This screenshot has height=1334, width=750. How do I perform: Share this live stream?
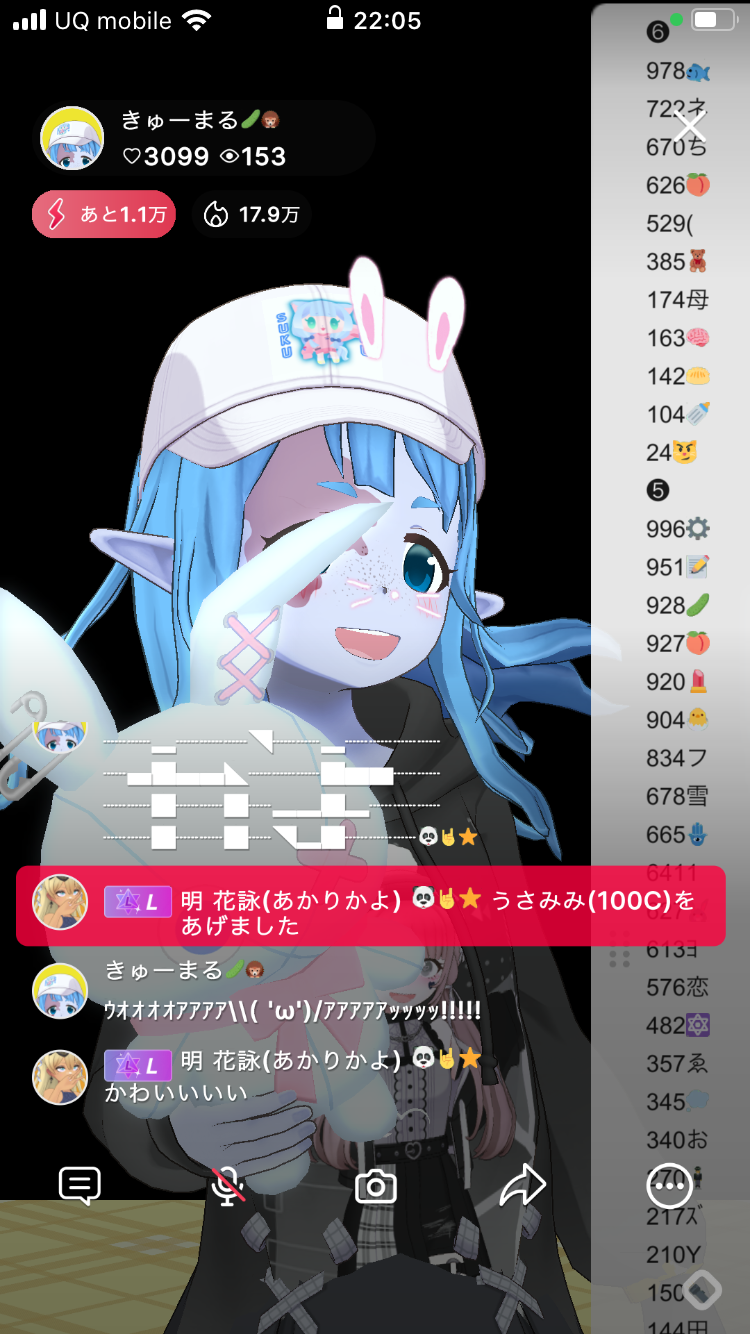pos(522,1186)
